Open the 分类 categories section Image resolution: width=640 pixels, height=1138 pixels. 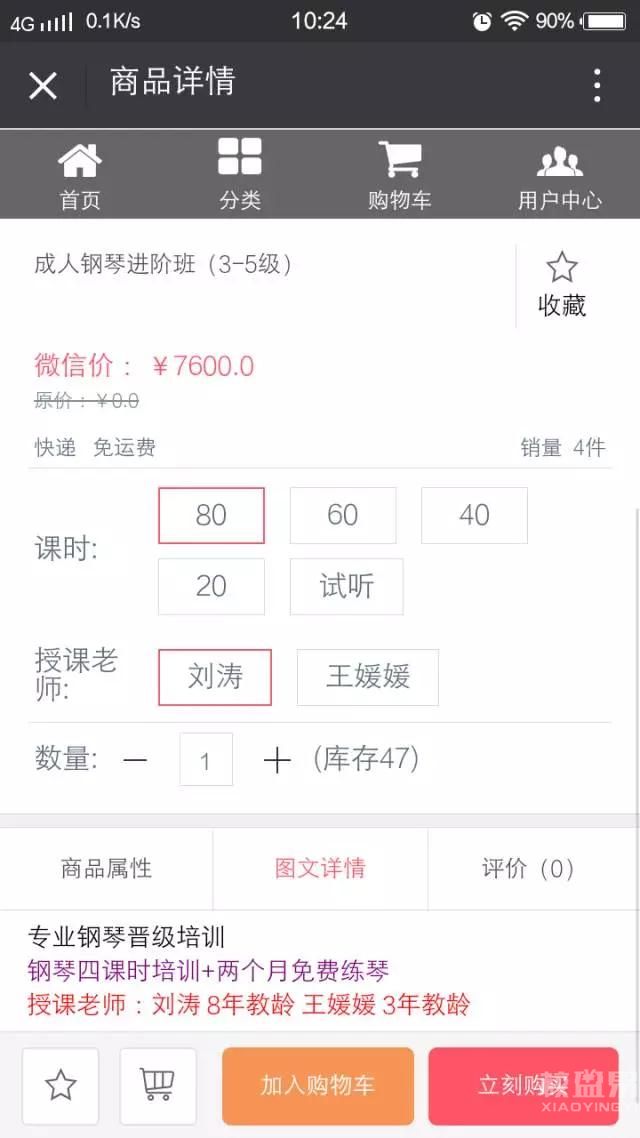pyautogui.click(x=240, y=175)
